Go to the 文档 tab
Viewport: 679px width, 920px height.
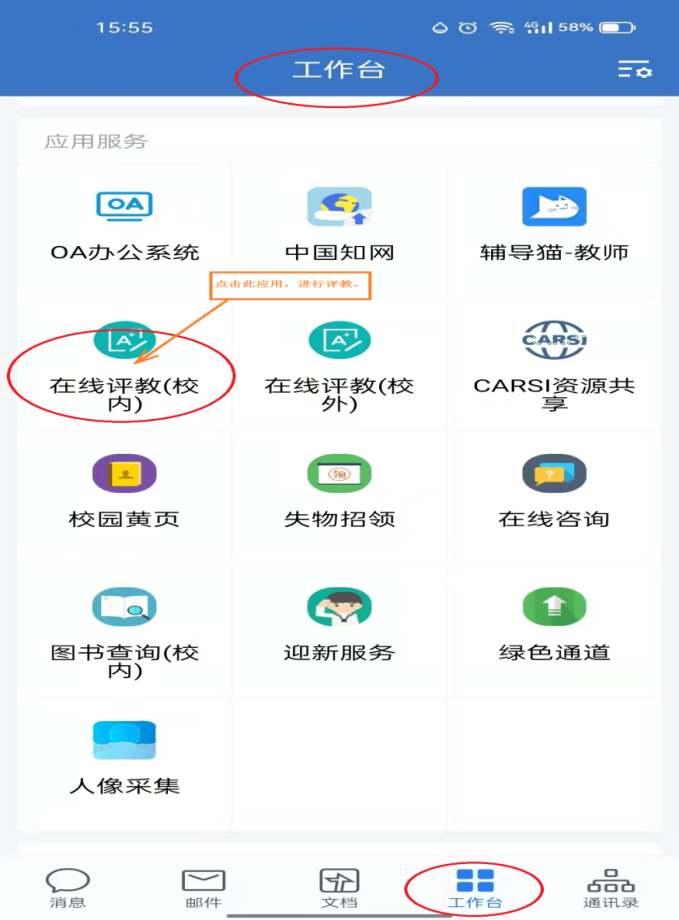pos(339,887)
